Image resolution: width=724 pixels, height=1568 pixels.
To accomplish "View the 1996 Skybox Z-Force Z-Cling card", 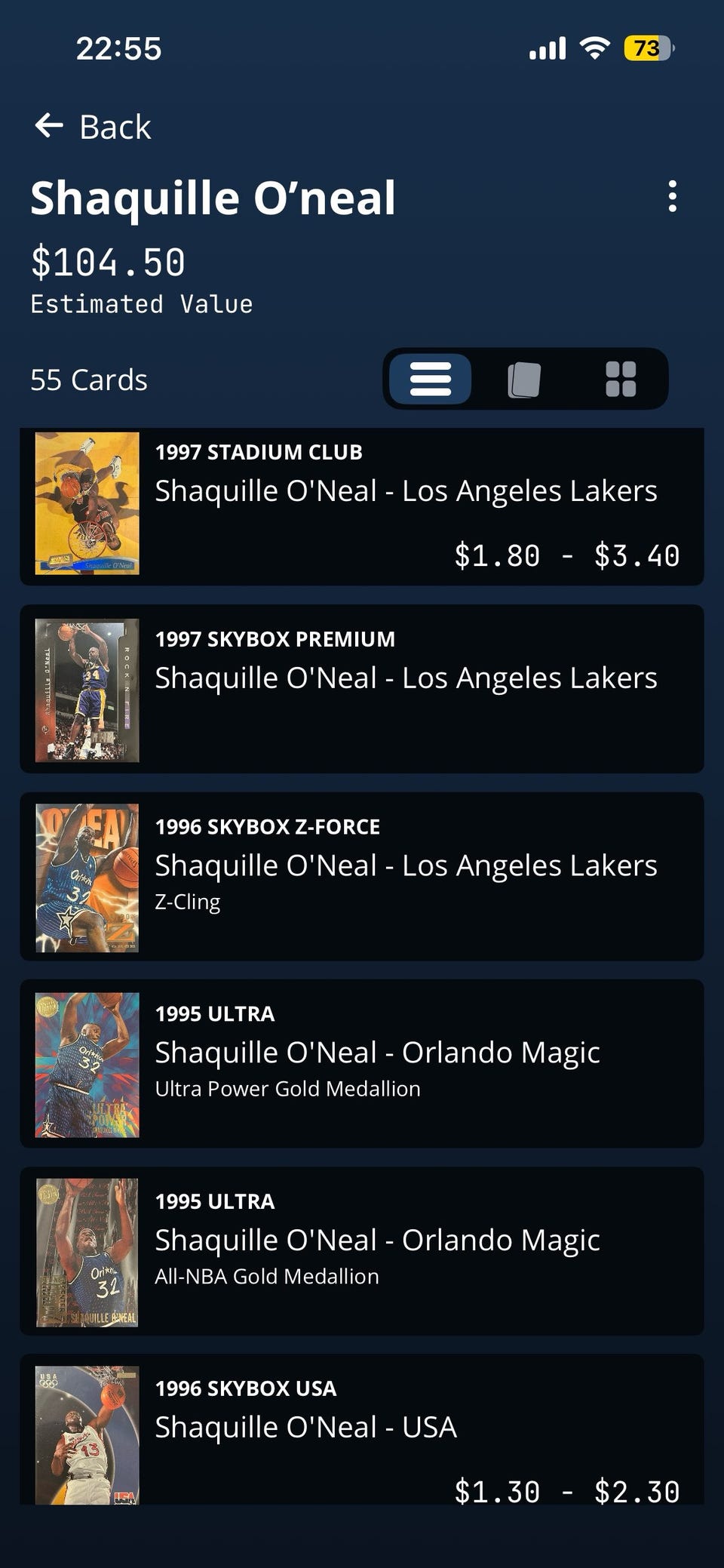I will click(x=362, y=876).
